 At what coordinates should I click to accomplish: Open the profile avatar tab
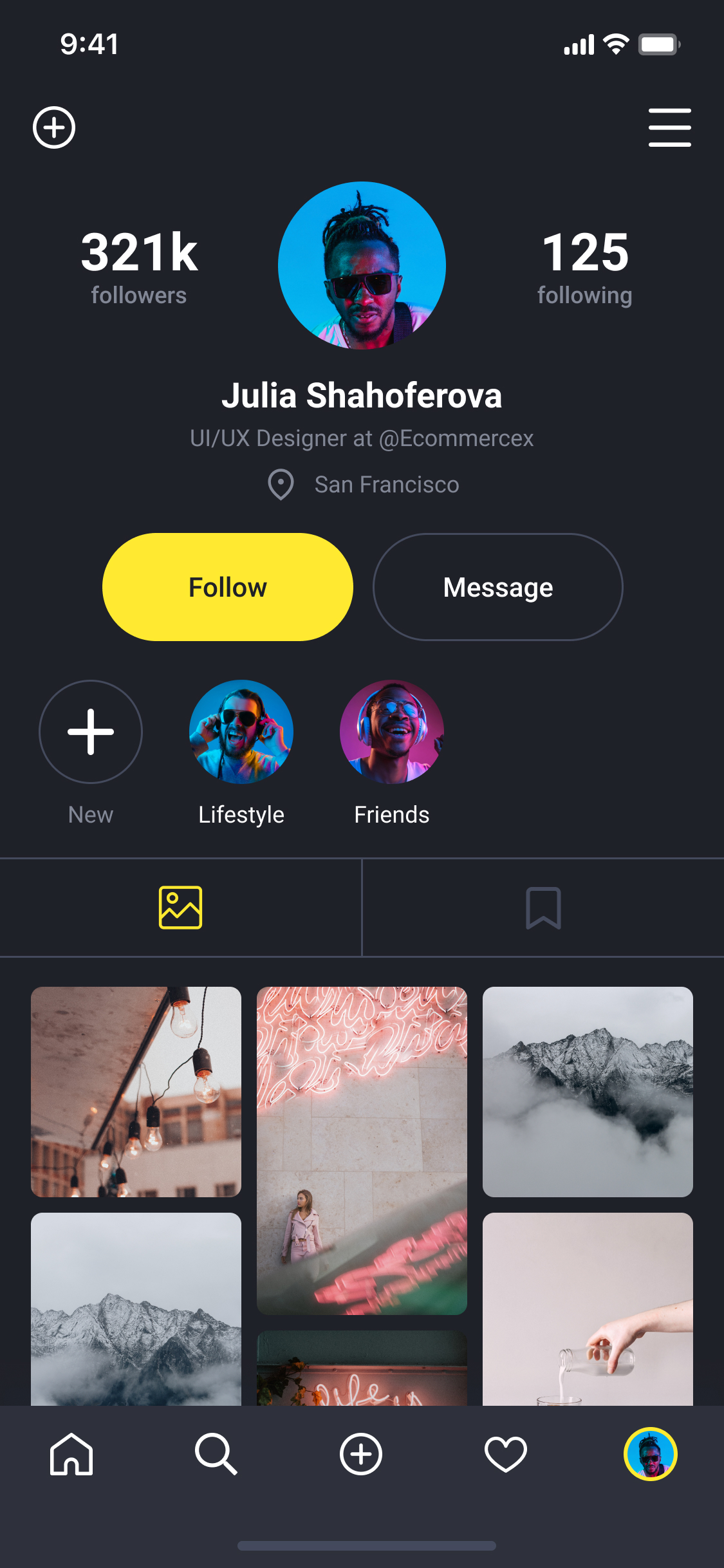[650, 1454]
